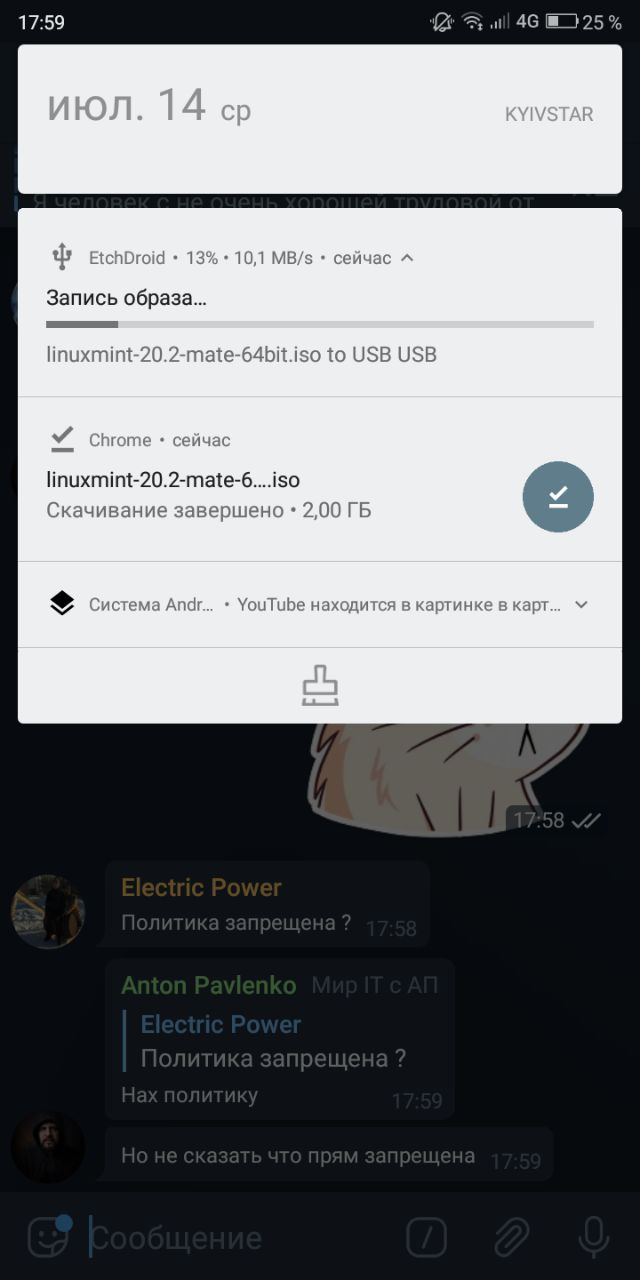640x1280 pixels.
Task: Collapse the EtchDroid notification chevron
Action: point(407,258)
